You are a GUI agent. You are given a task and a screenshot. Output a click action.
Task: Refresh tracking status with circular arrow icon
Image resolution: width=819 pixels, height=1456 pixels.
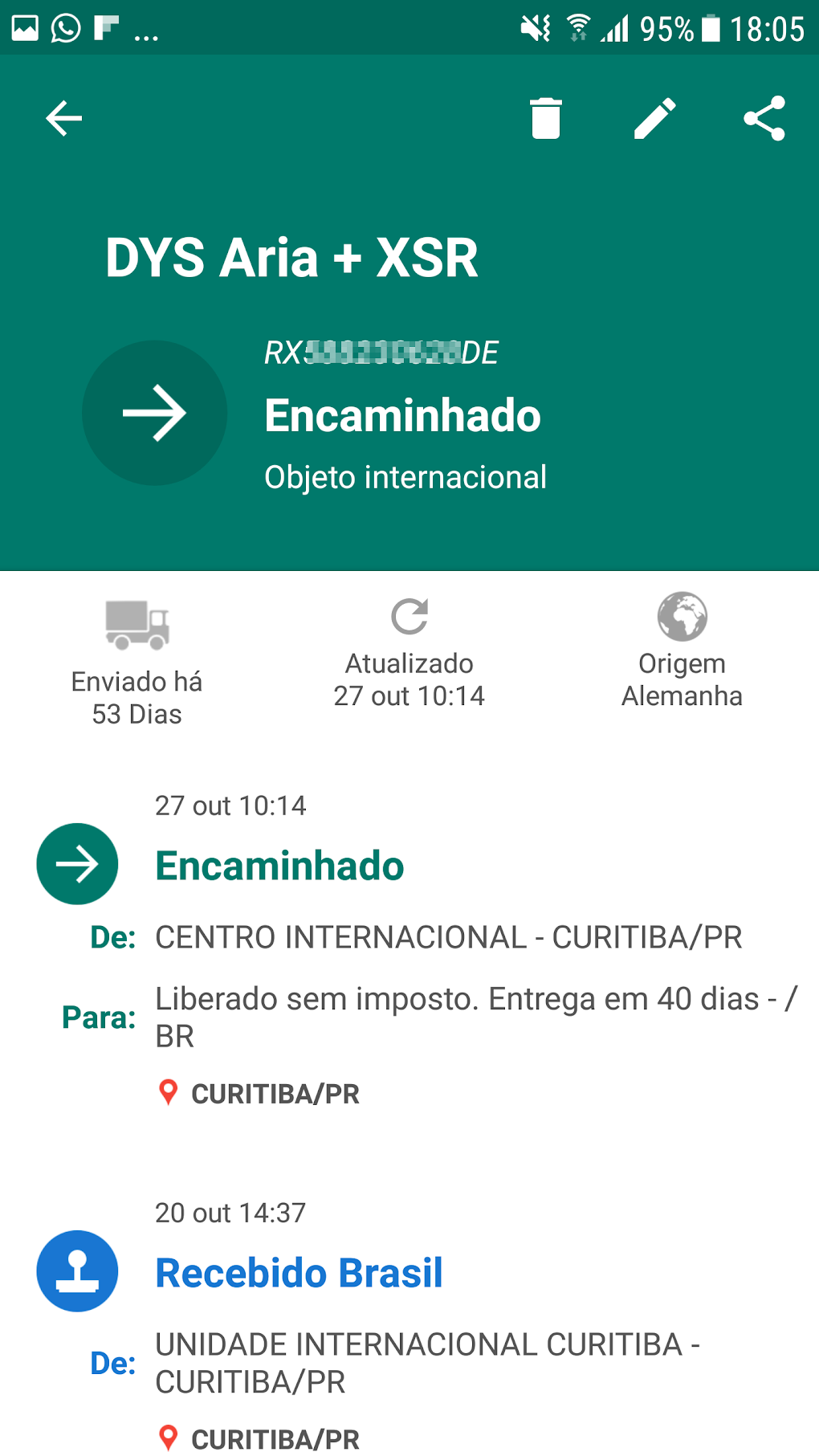tap(408, 617)
